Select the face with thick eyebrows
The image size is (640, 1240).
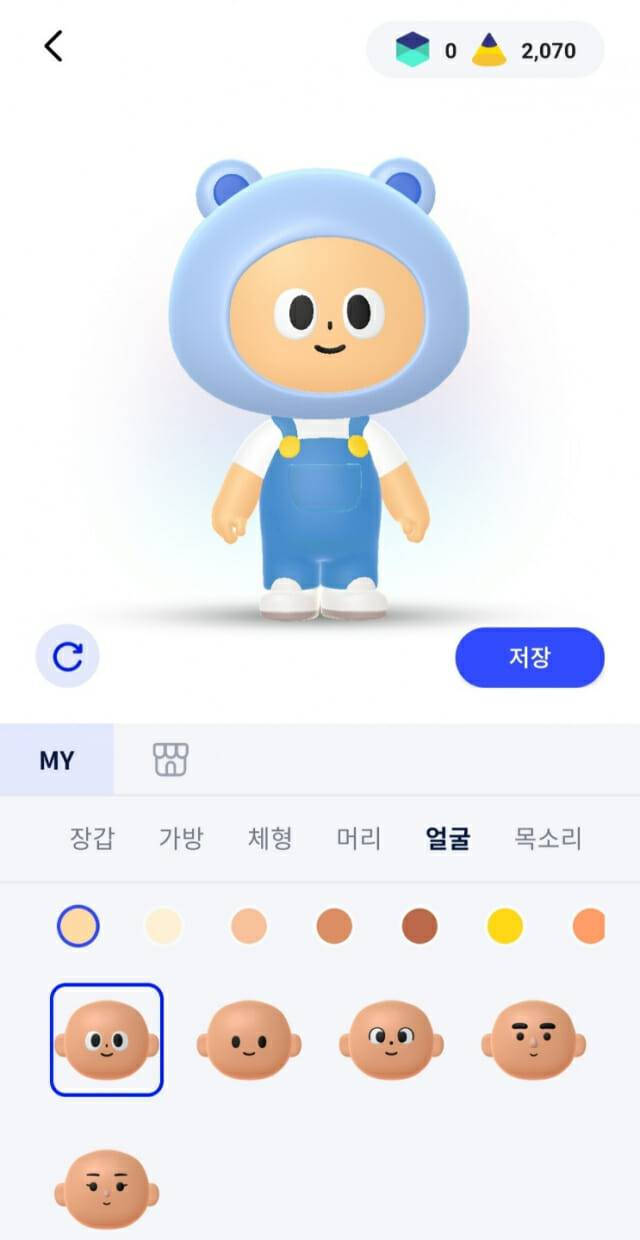coord(533,1040)
